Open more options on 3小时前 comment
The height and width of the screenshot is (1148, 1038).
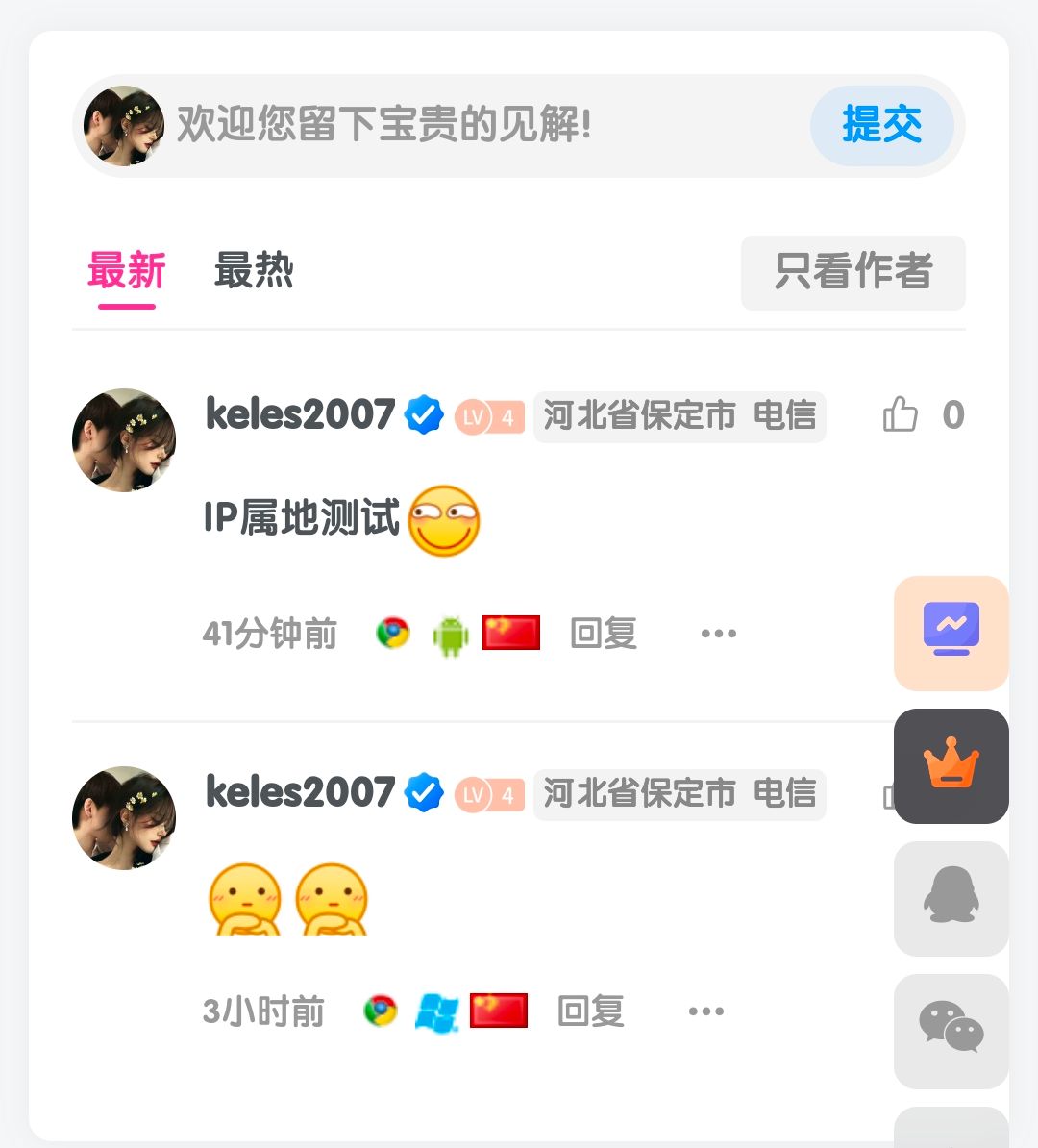coord(705,1011)
